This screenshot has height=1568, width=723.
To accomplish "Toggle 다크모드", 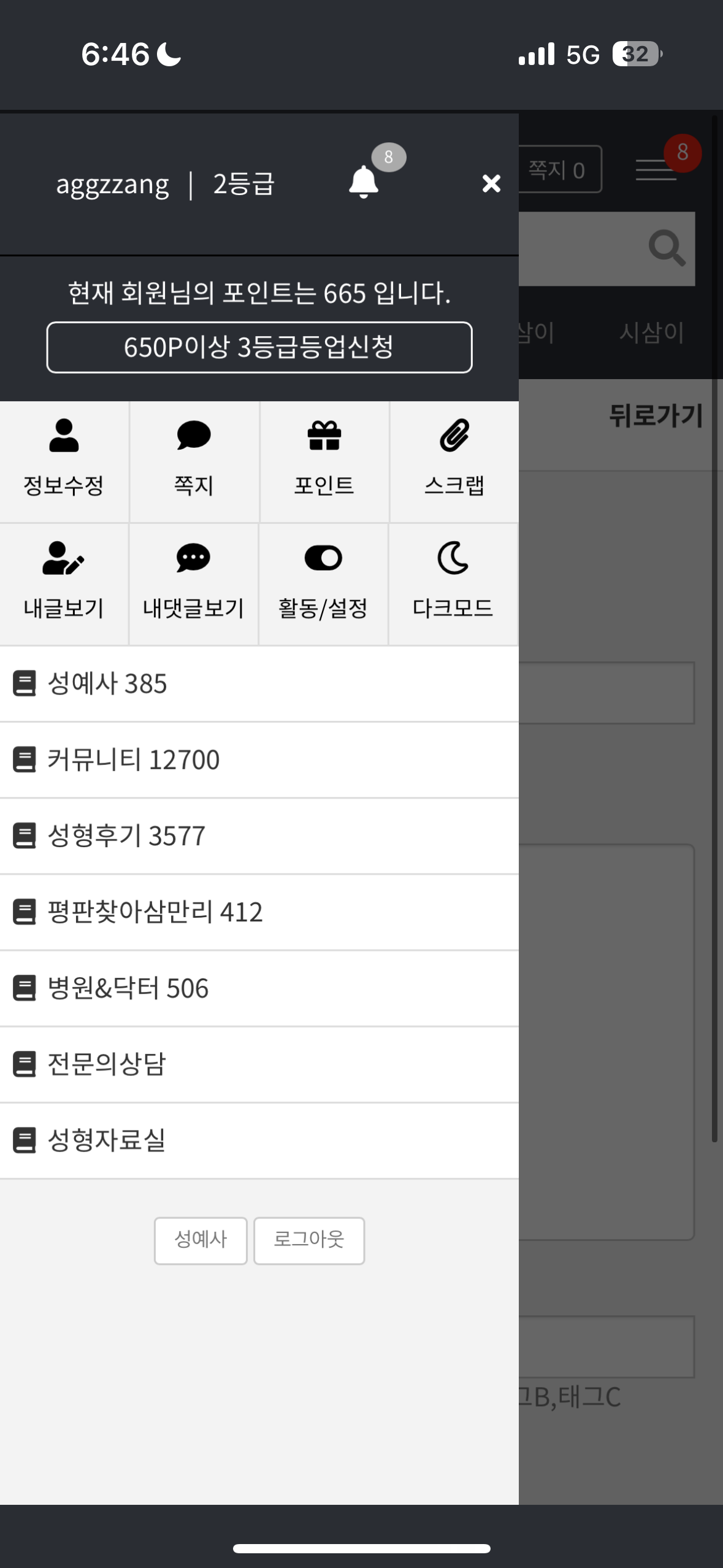I will (x=453, y=584).
